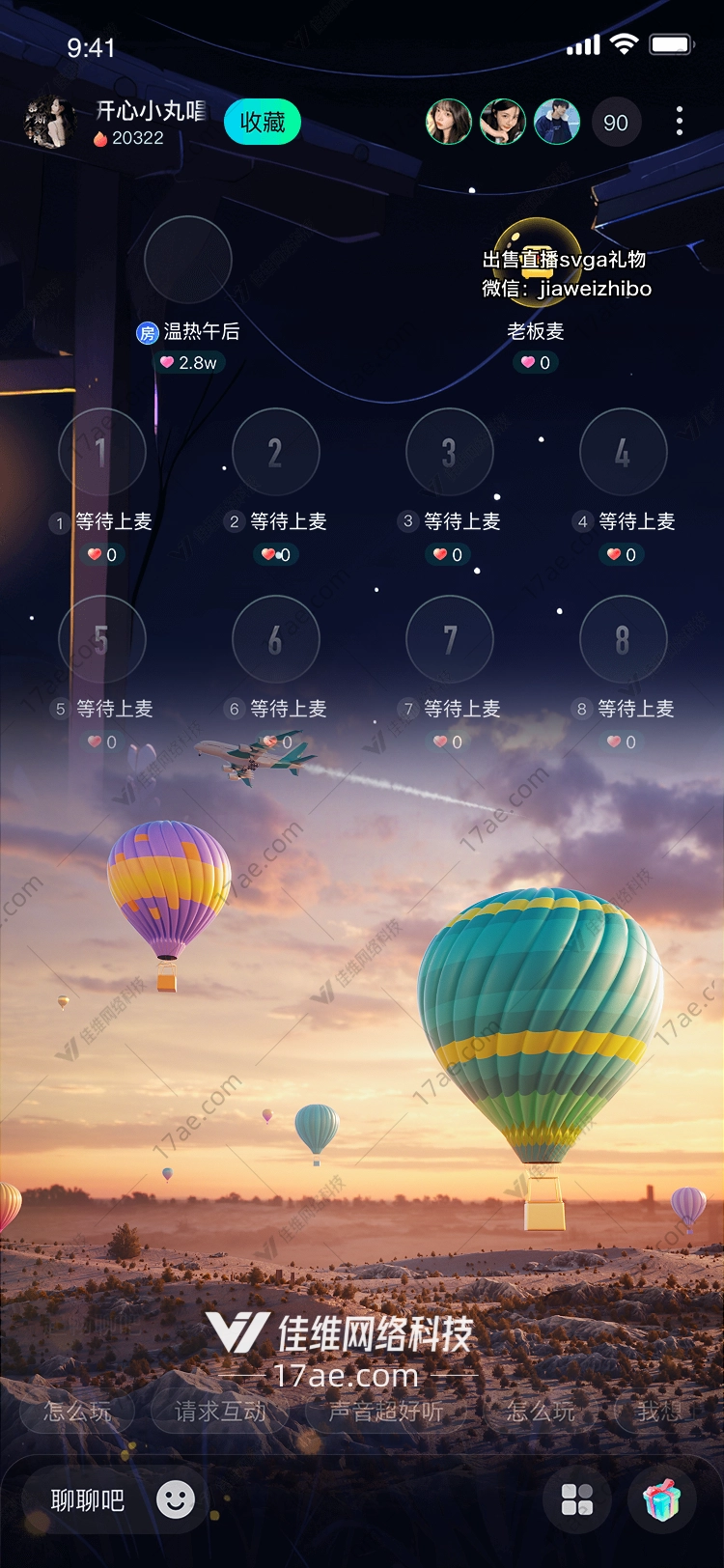
Task: Open the gift box panel
Action: pos(662,1500)
